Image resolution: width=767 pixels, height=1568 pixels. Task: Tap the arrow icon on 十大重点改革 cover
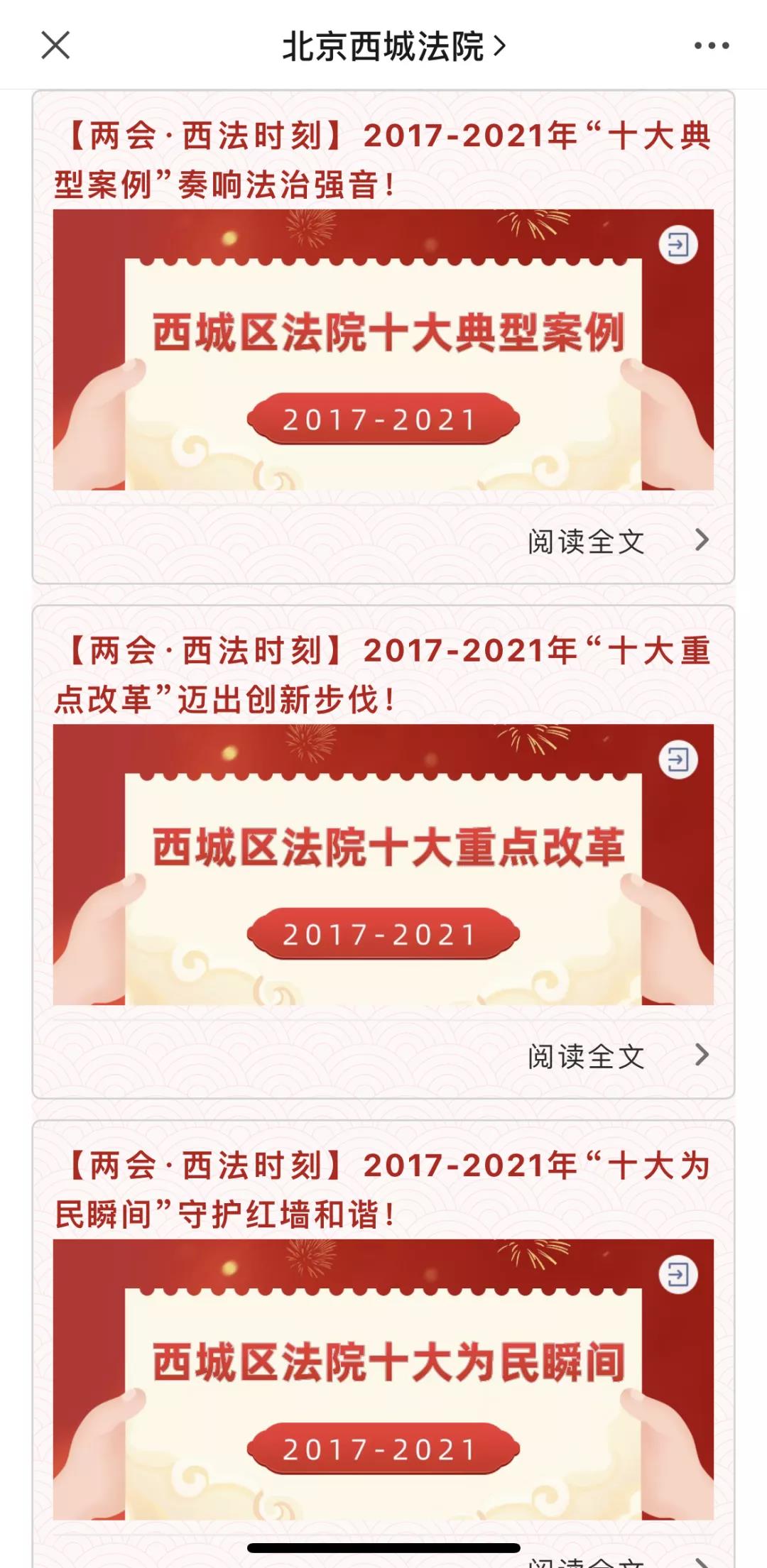pyautogui.click(x=678, y=760)
